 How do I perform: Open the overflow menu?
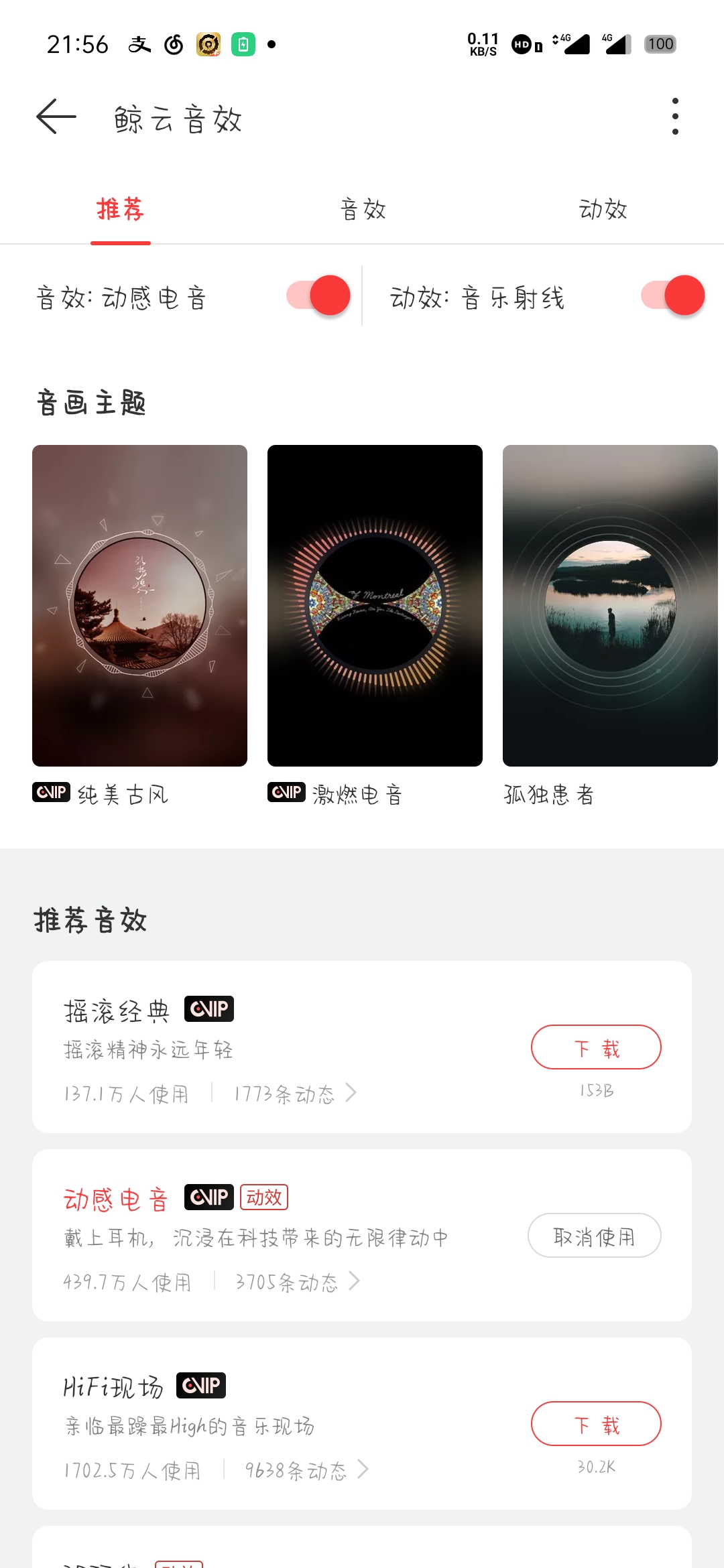pyautogui.click(x=674, y=117)
